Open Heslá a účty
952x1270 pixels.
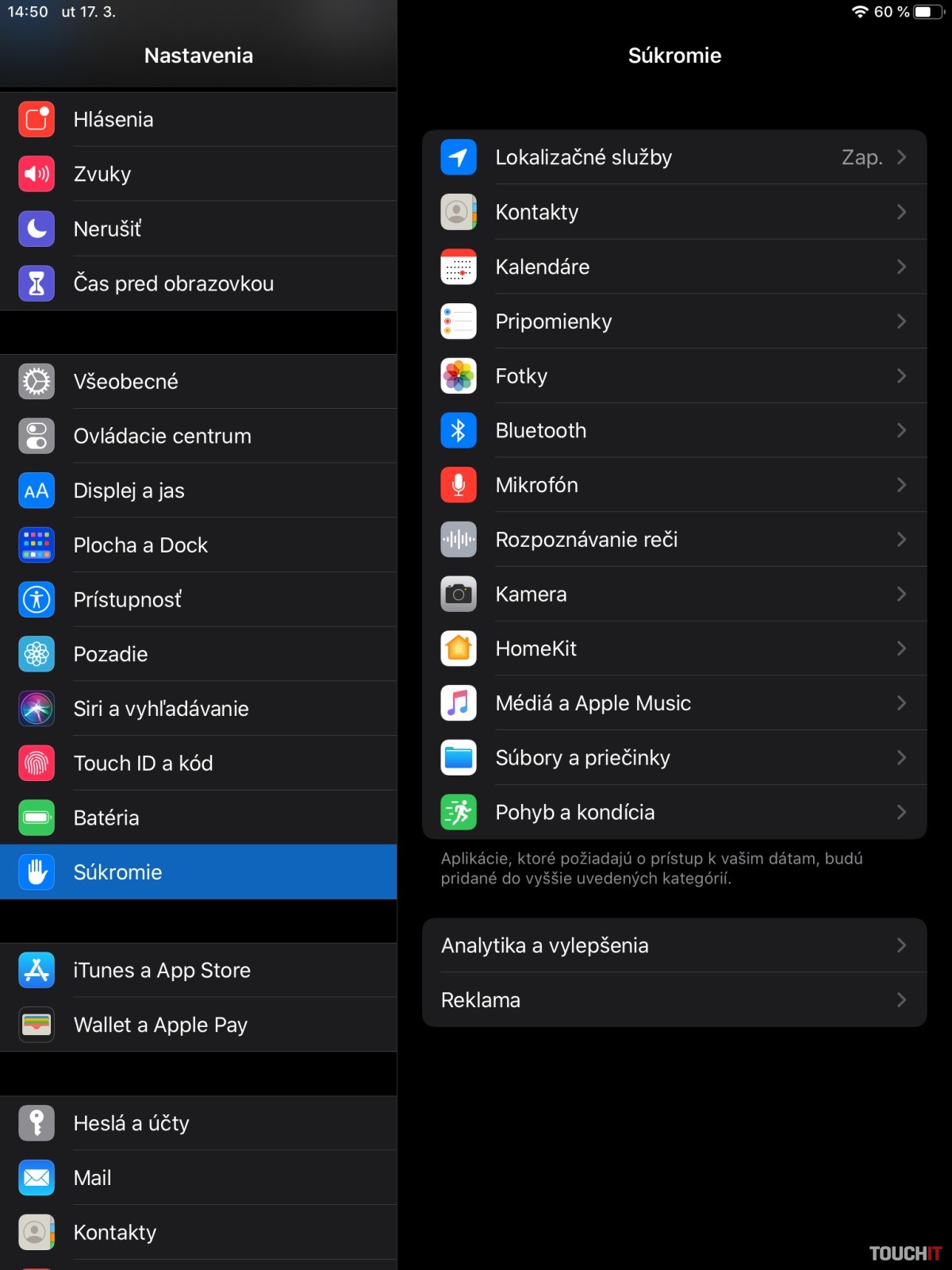[198, 1123]
